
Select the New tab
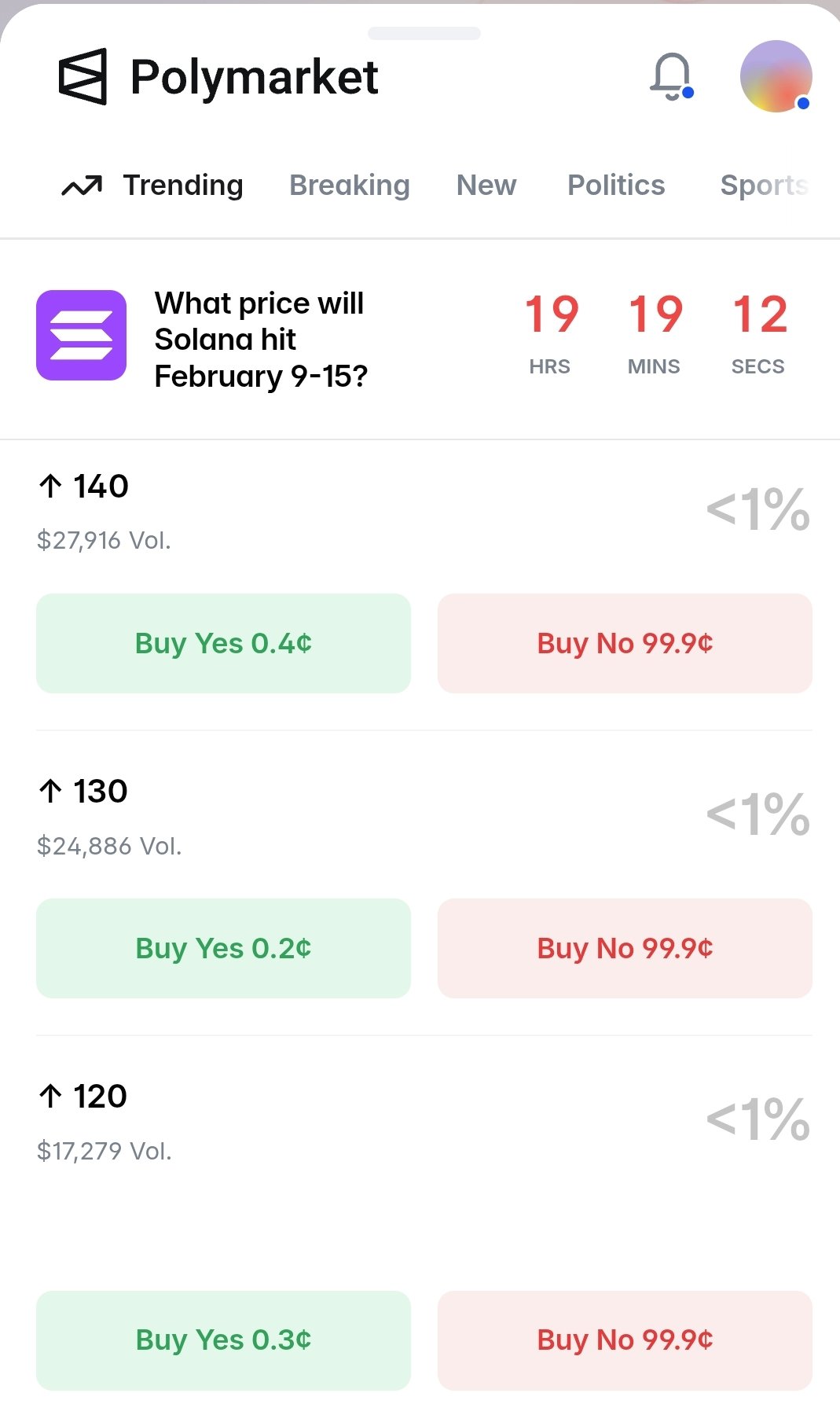pos(486,186)
